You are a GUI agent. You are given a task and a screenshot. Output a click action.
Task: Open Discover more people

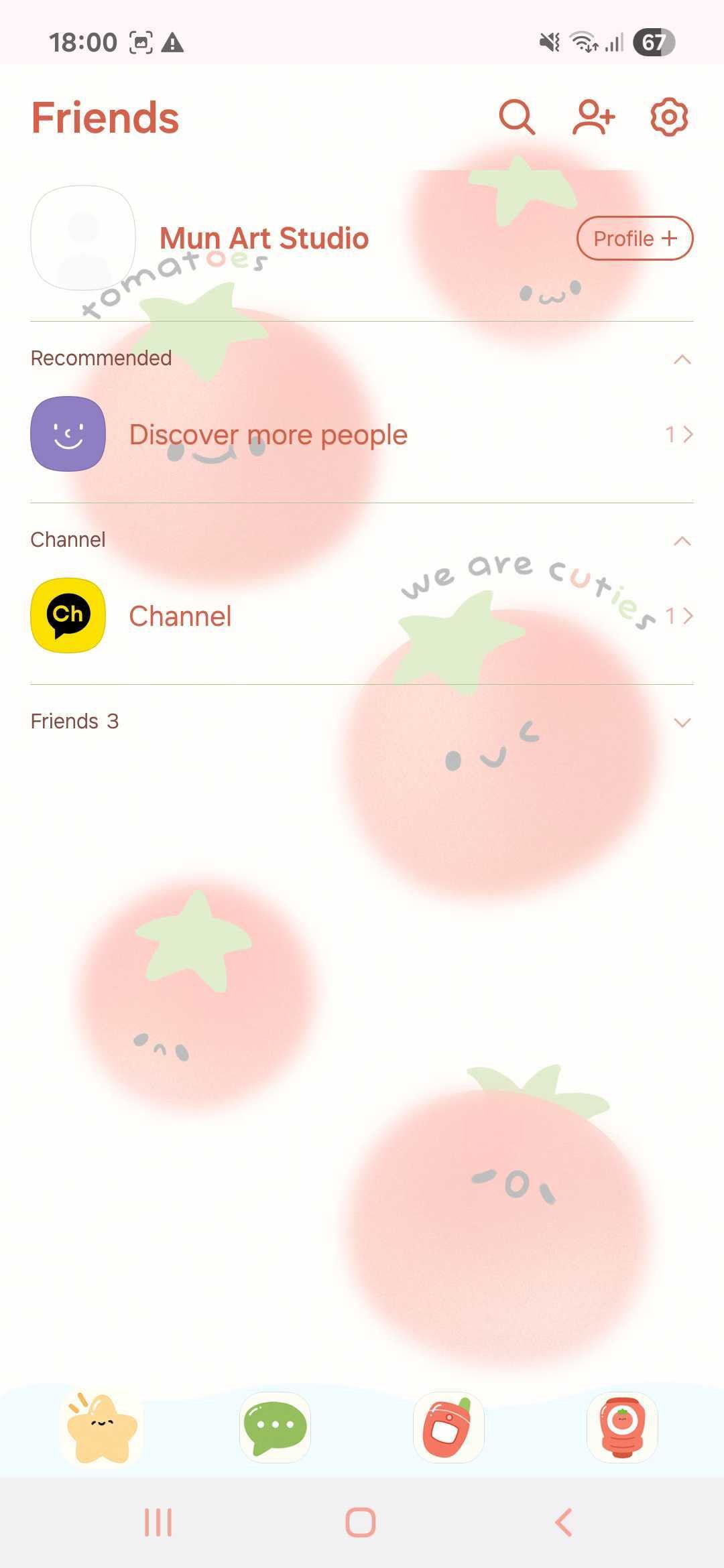pos(268,434)
